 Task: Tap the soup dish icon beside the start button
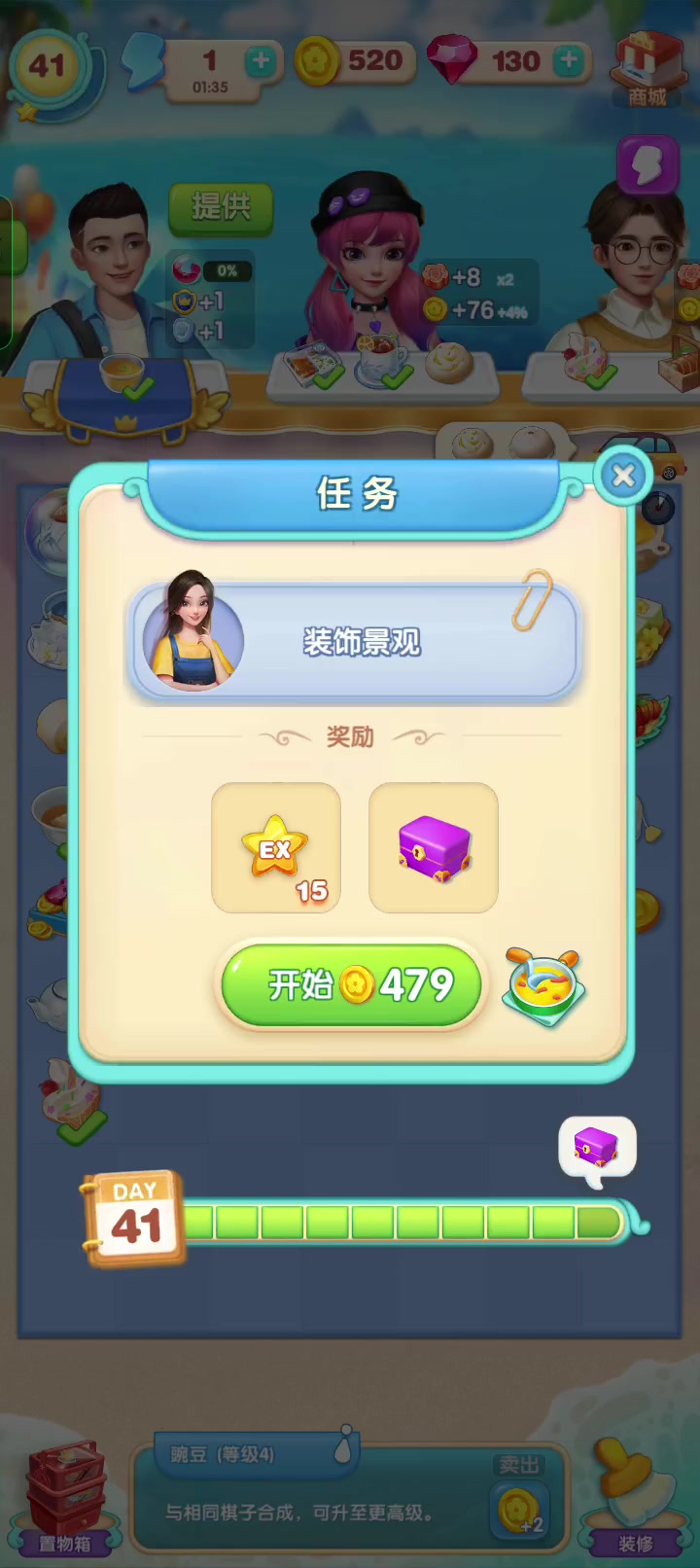[x=544, y=987]
